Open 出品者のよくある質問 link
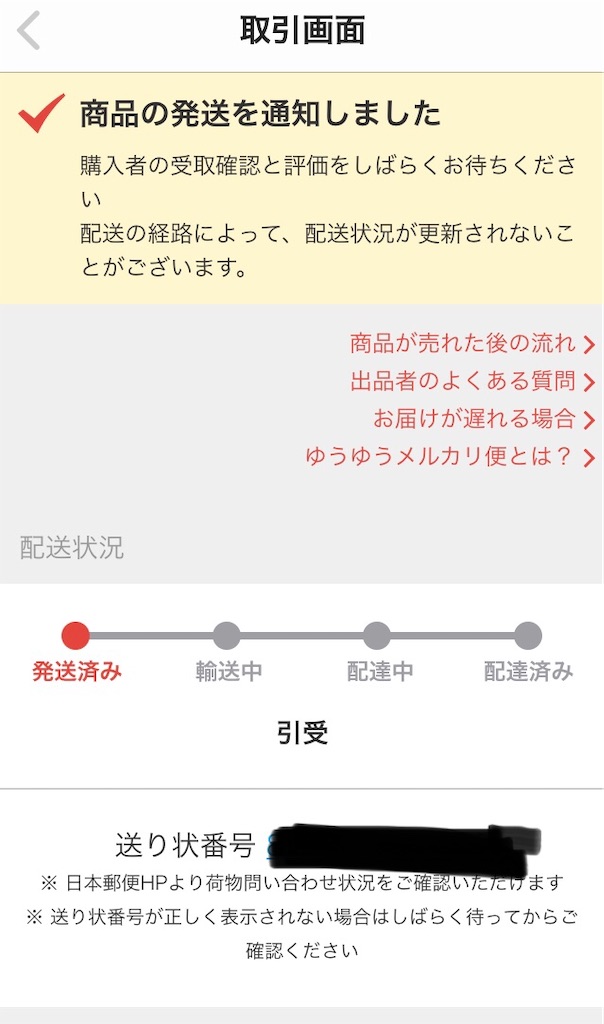The image size is (604, 1024). [471, 381]
